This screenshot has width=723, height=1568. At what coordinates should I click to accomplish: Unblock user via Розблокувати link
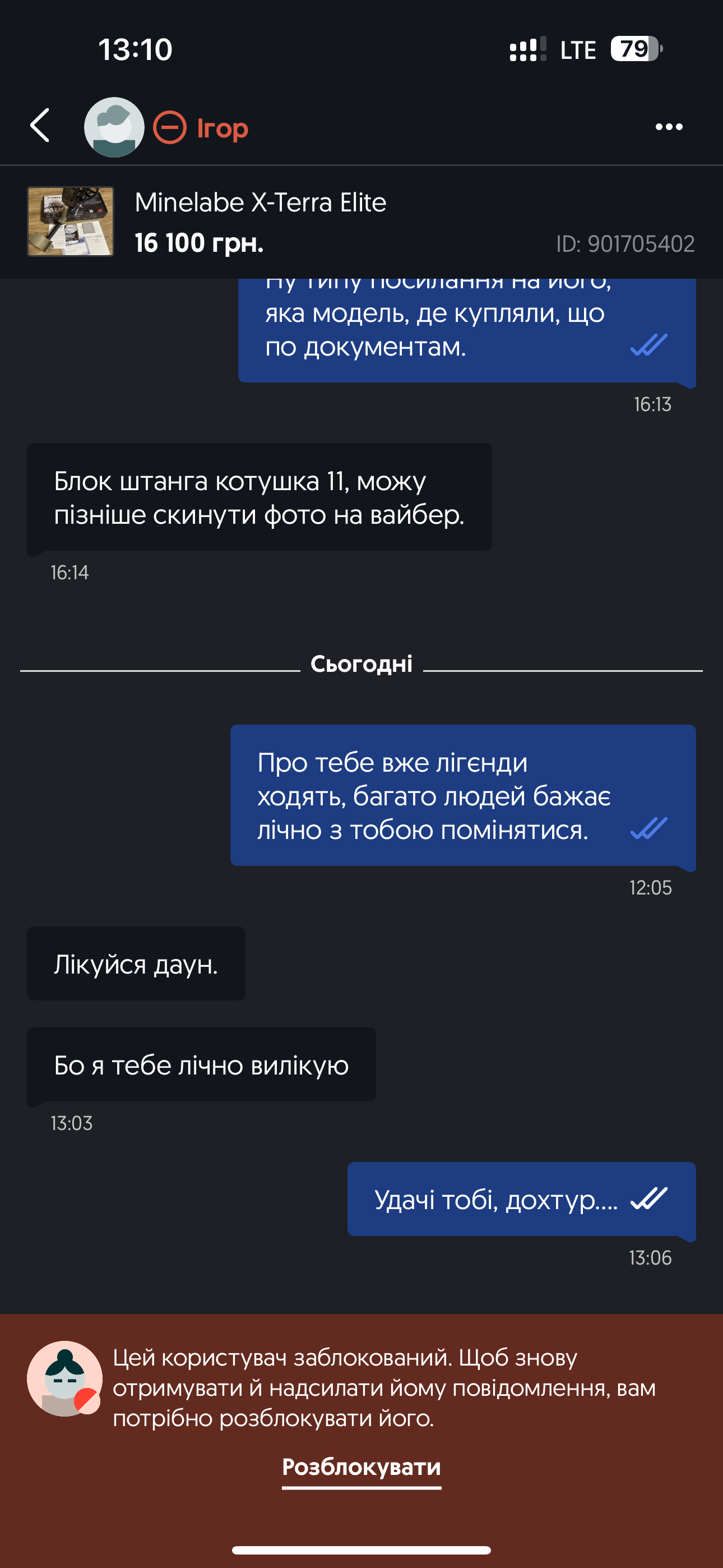361,1468
